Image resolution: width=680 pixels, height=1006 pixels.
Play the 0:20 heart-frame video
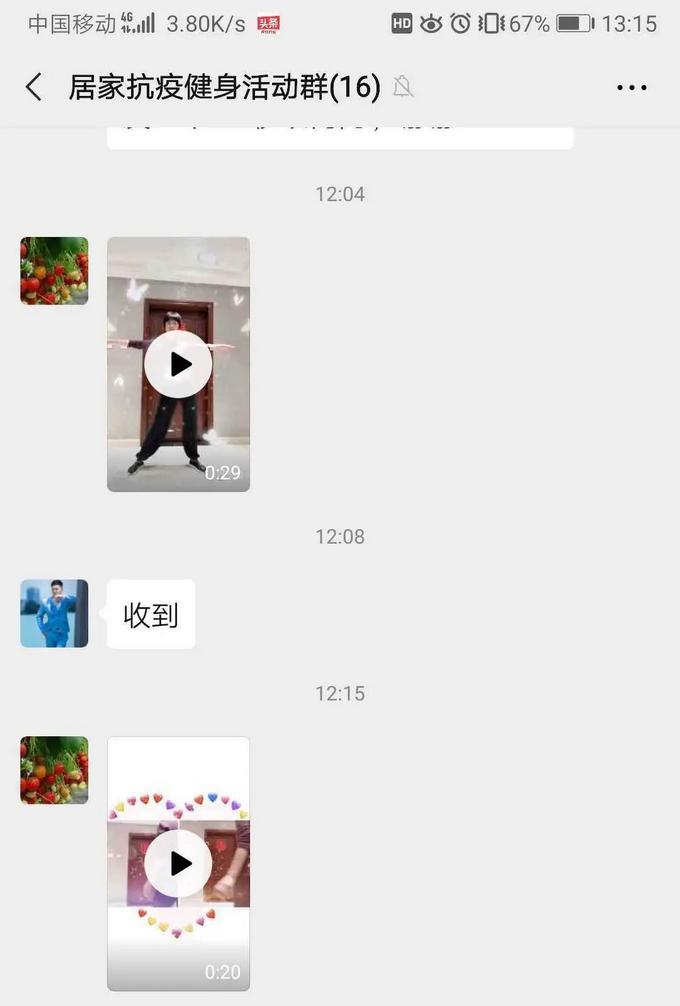point(178,863)
